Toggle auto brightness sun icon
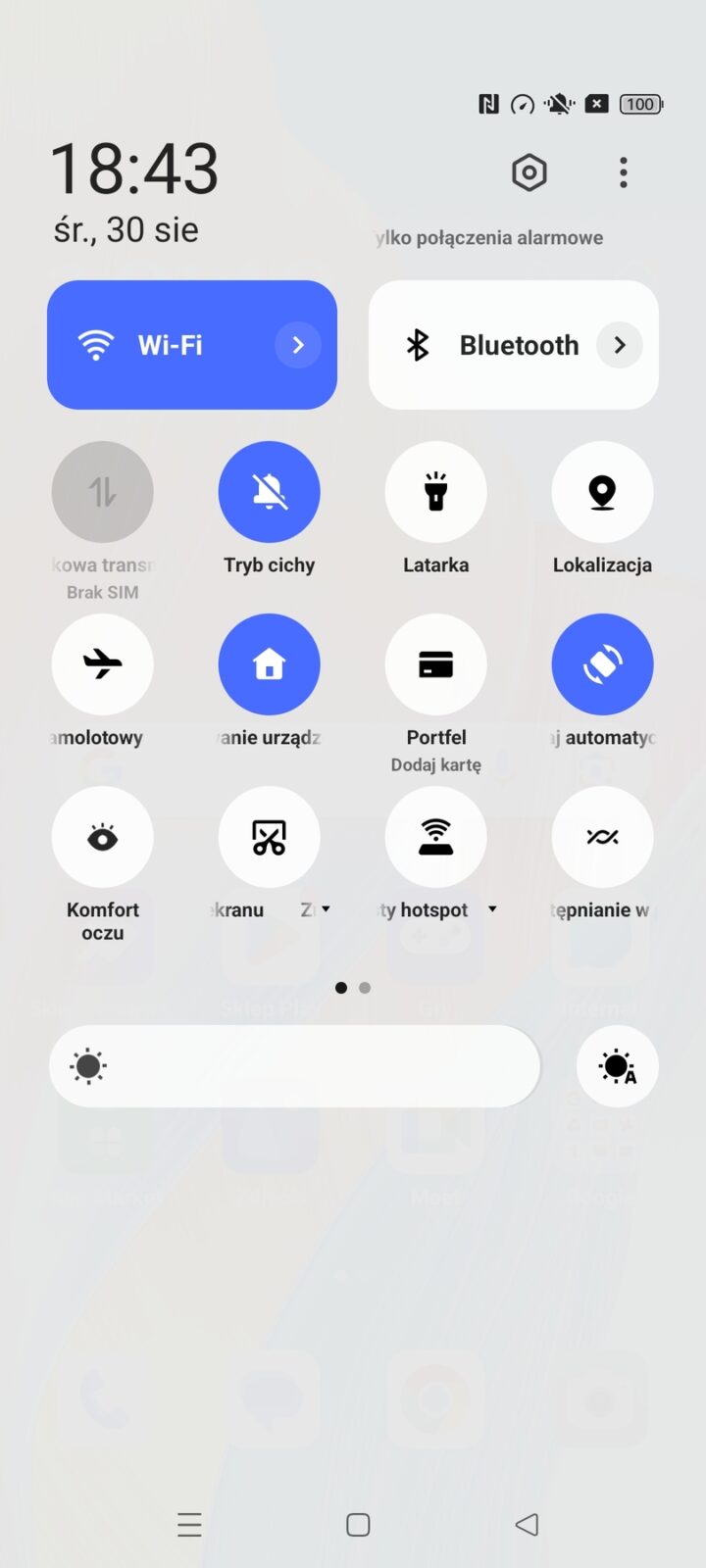The width and height of the screenshot is (706, 1568). coord(617,1066)
